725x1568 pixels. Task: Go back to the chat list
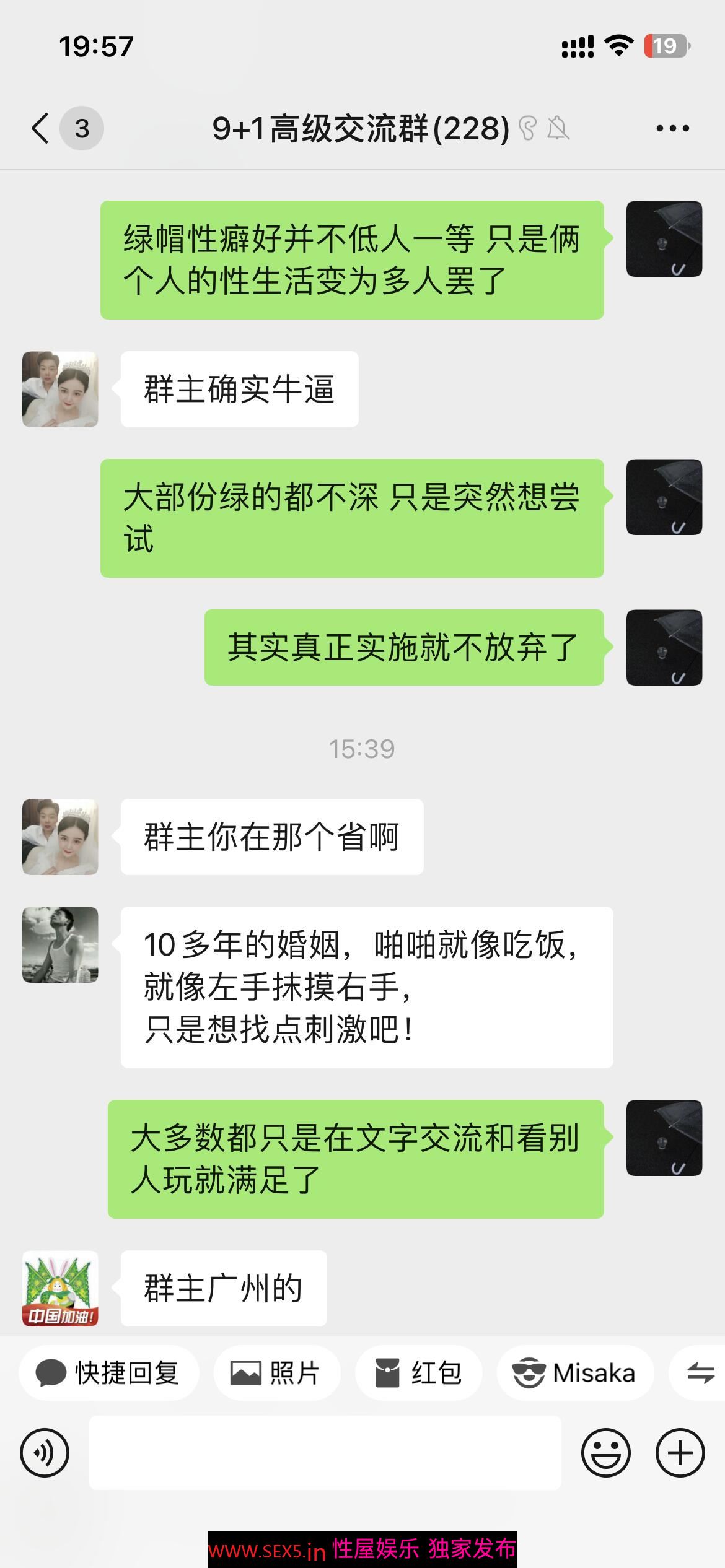pyautogui.click(x=41, y=129)
